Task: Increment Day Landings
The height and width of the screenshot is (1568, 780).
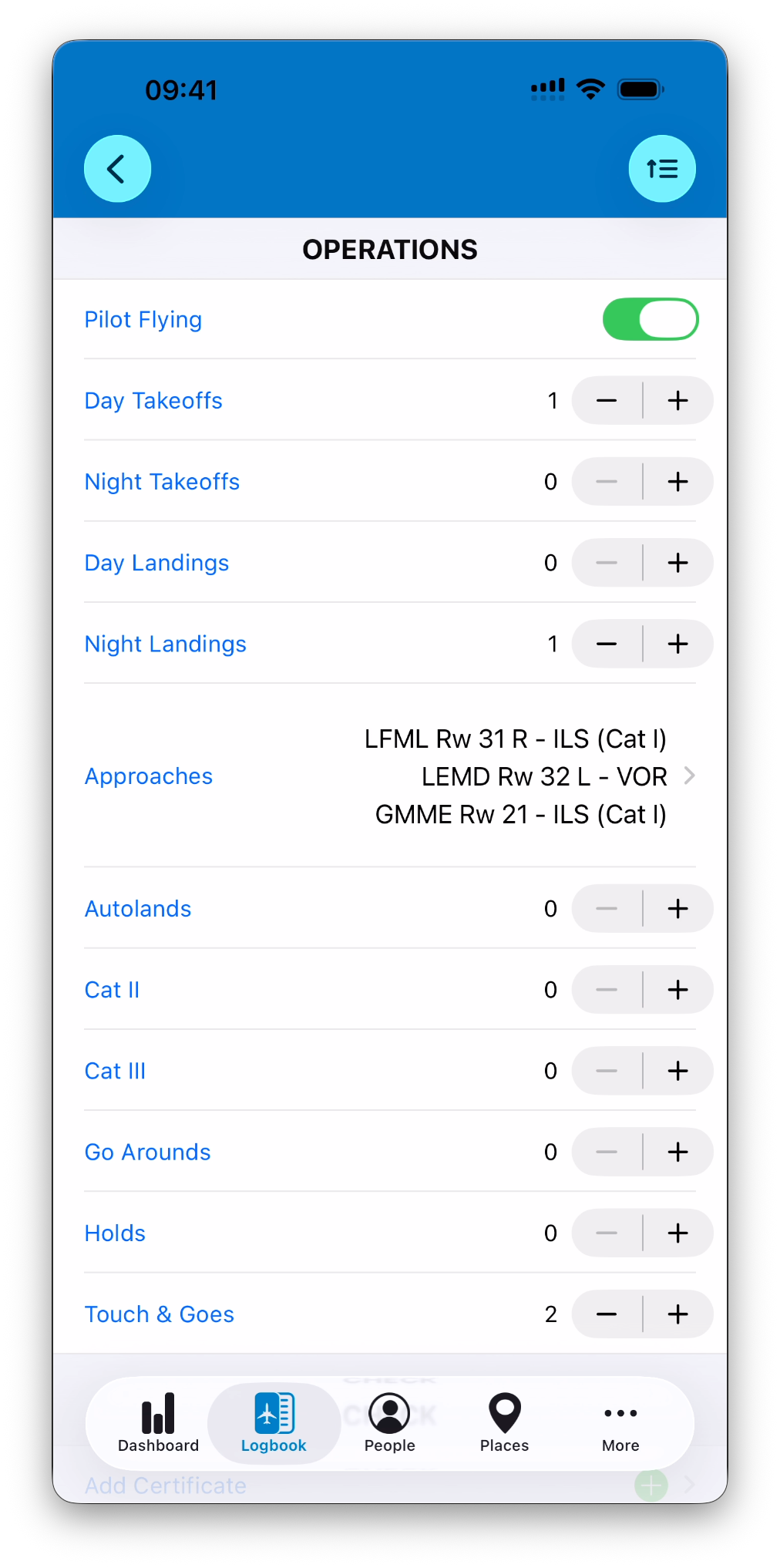Action: click(677, 563)
